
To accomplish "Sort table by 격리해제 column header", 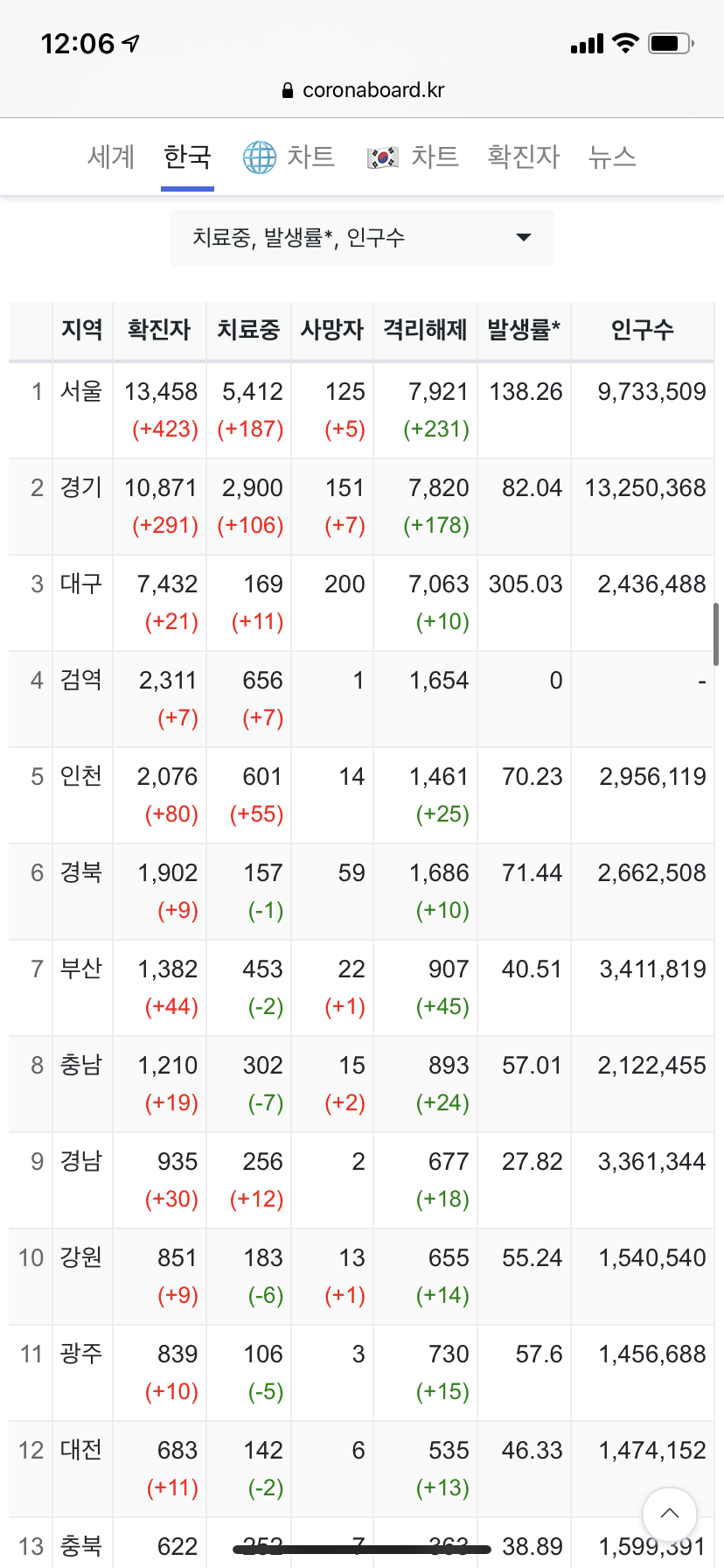I will (x=425, y=330).
